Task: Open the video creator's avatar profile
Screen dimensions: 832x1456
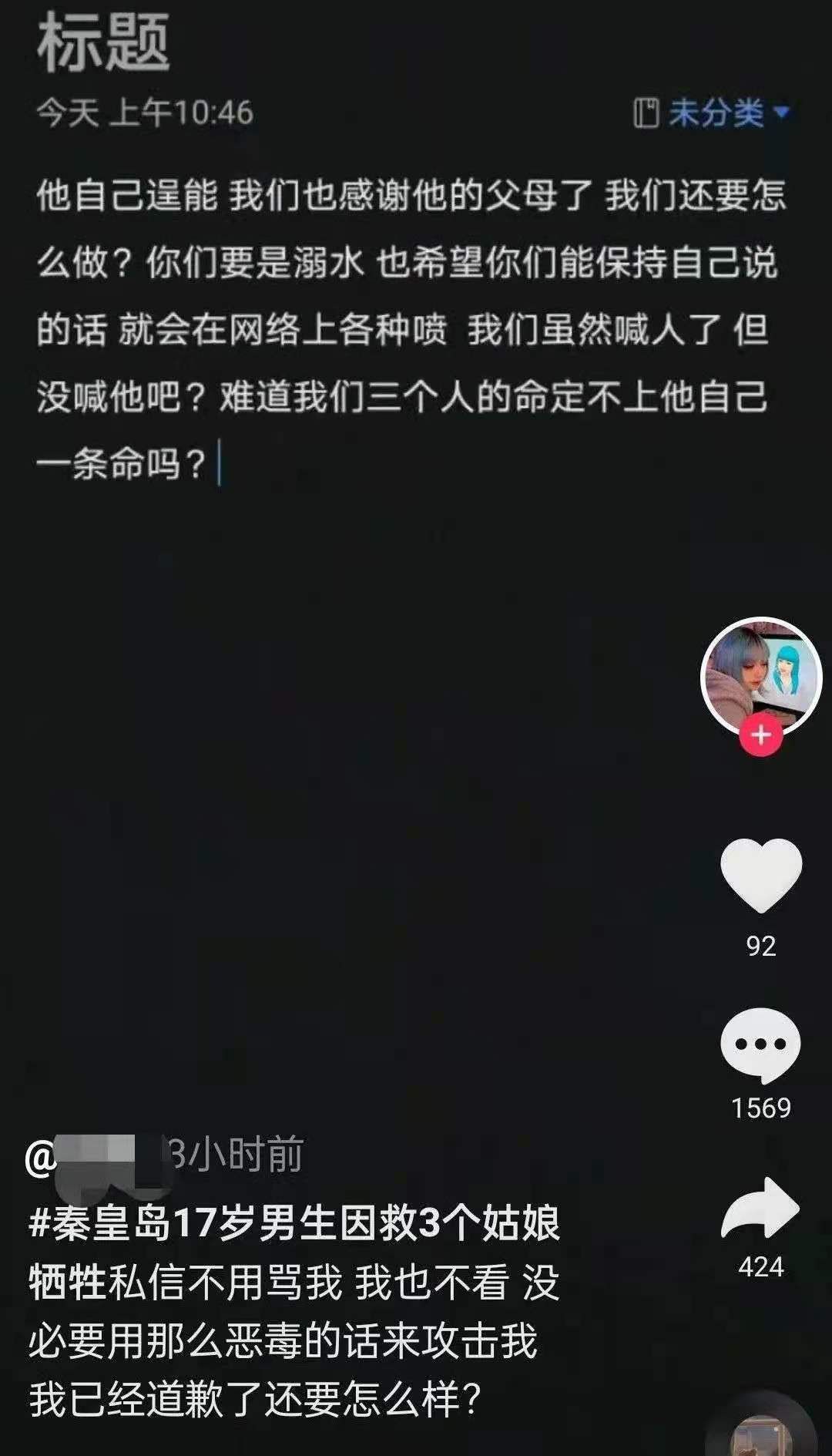Action: click(x=760, y=676)
